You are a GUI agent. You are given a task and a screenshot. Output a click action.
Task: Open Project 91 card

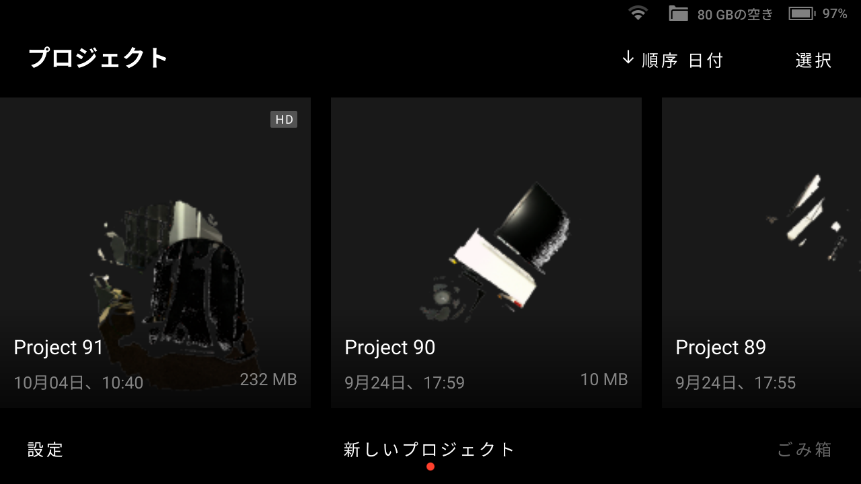[x=155, y=252]
